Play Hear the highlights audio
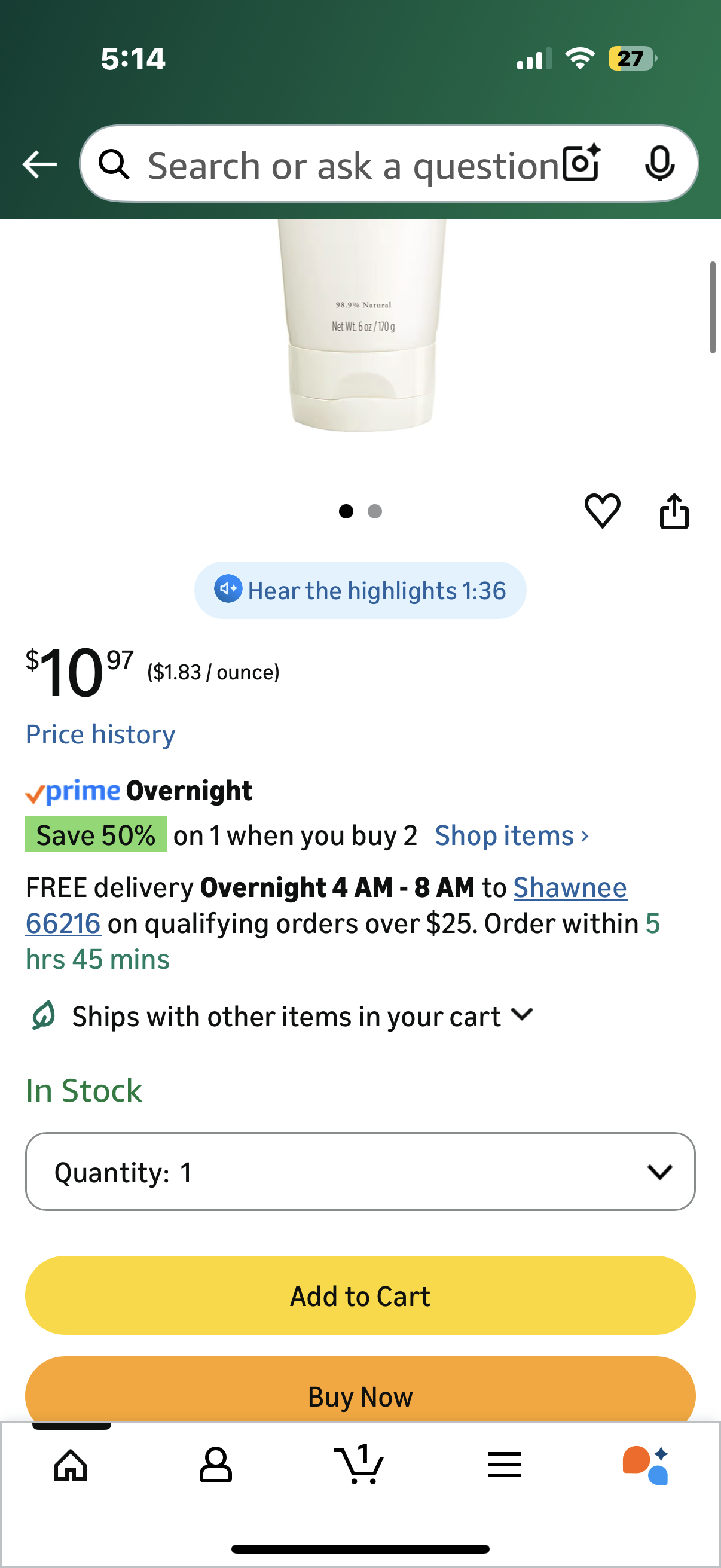 (360, 590)
